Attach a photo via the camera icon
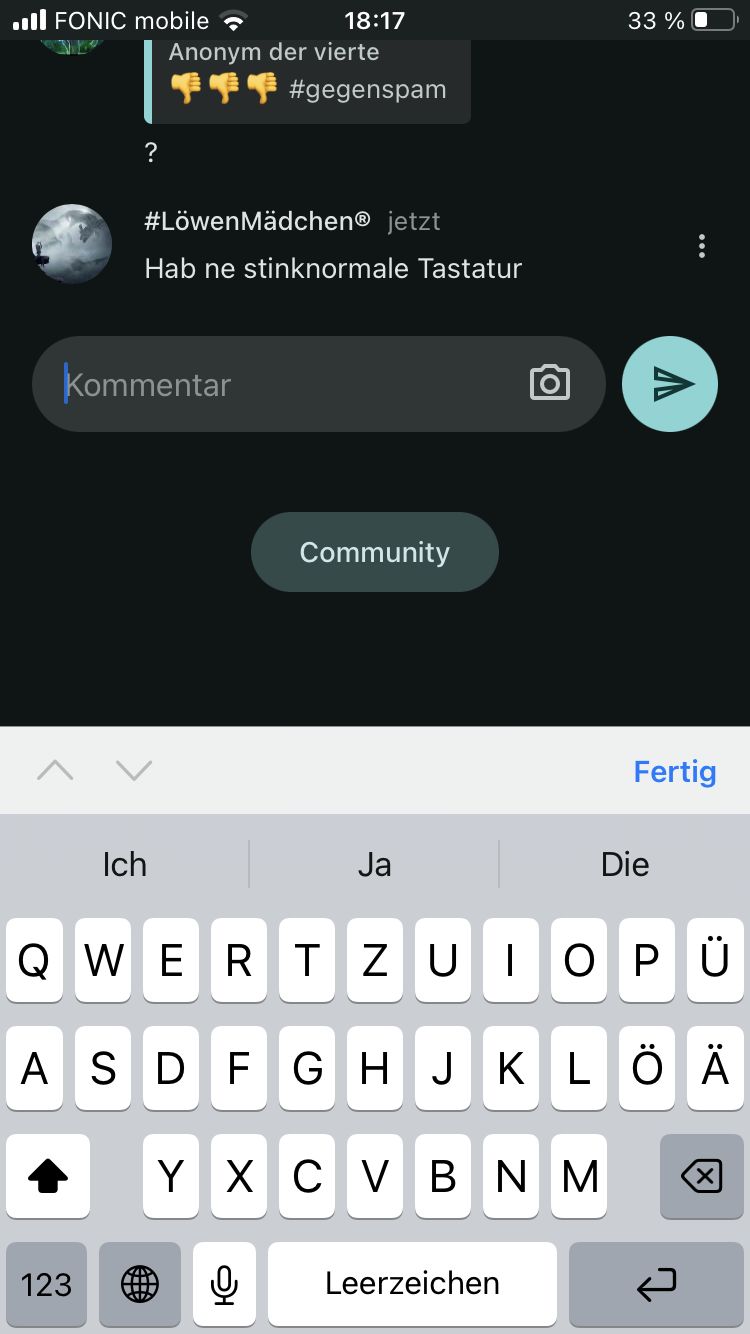This screenshot has height=1334, width=750. pos(549,383)
